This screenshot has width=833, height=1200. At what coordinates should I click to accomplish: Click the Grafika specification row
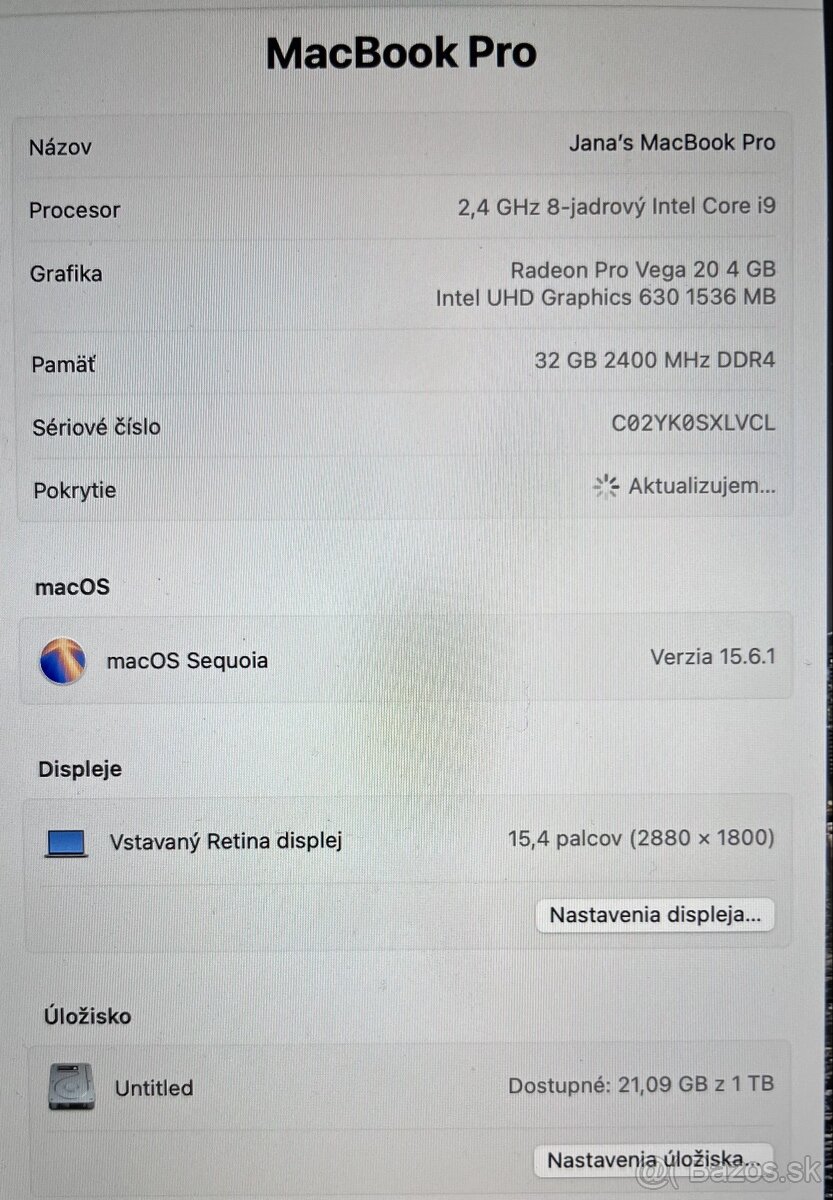[400, 283]
